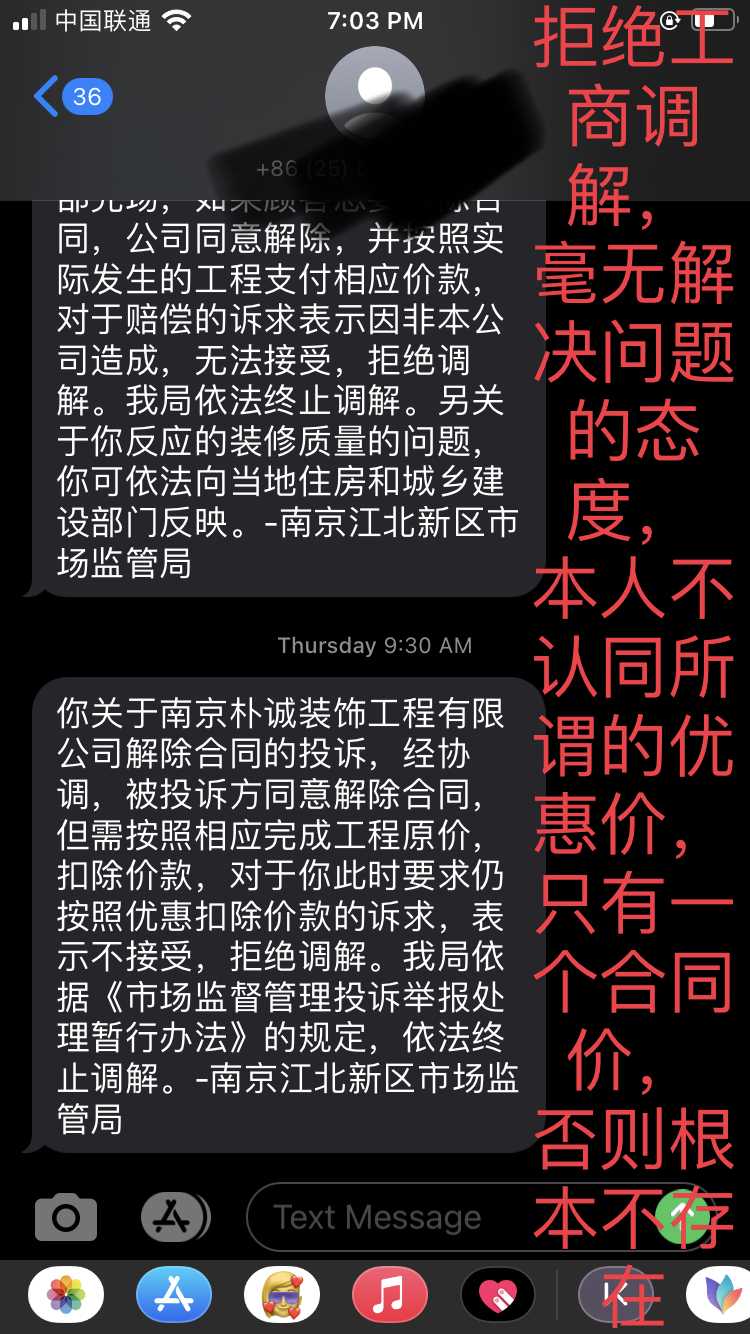750x1334 pixels.
Task: Open the App Store in the app strip
Action: [174, 1295]
